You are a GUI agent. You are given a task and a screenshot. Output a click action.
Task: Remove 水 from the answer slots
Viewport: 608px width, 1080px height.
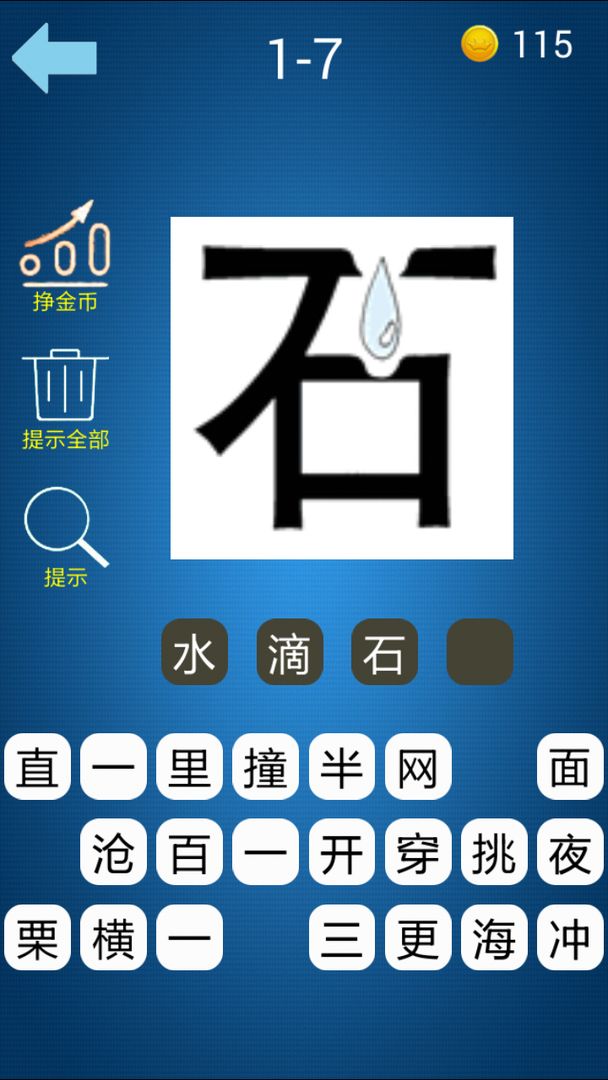(x=194, y=653)
